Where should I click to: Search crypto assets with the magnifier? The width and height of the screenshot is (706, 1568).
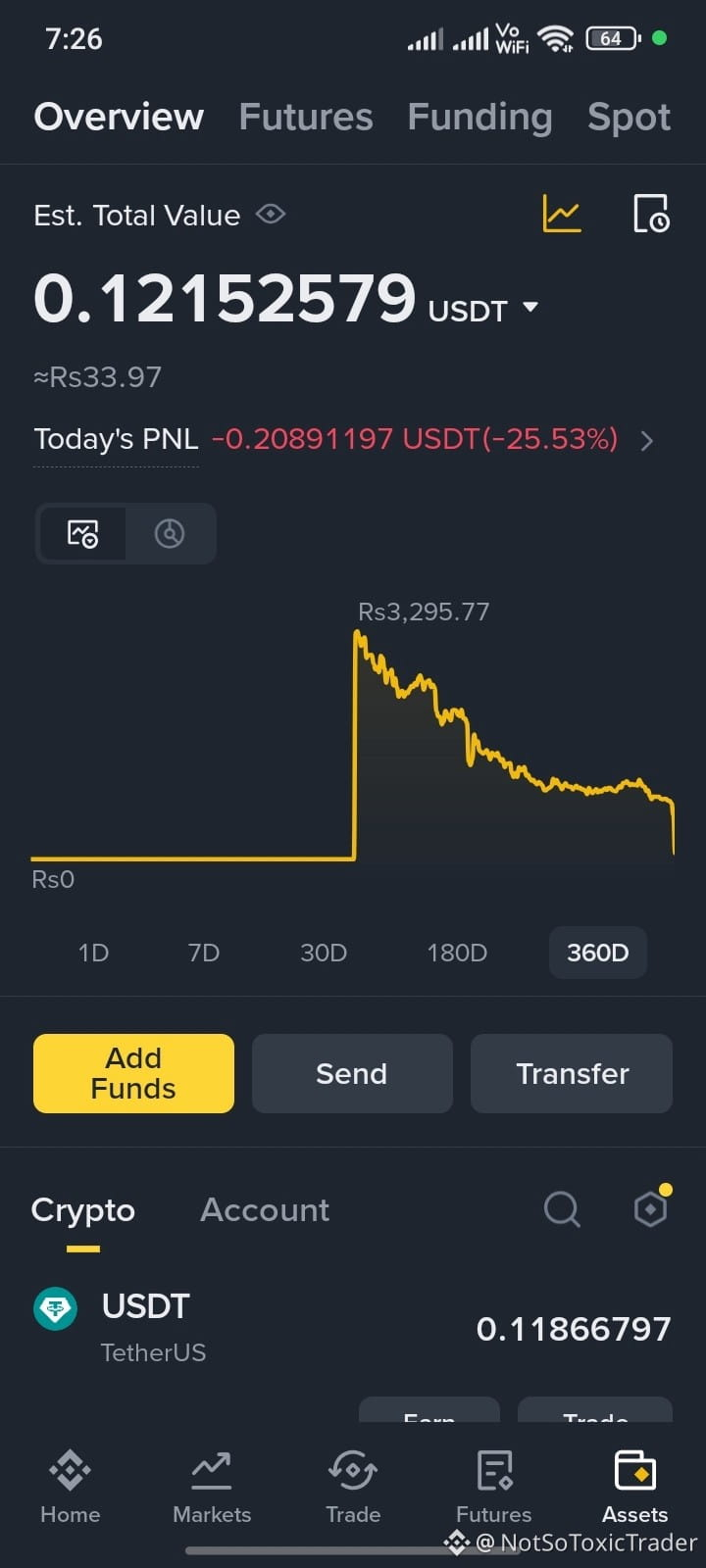[562, 1209]
